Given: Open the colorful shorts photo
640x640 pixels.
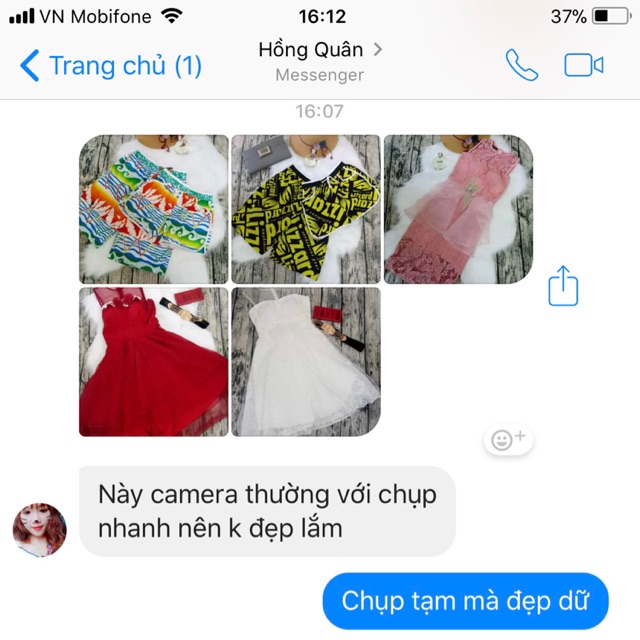Looking at the screenshot, I should [154, 209].
